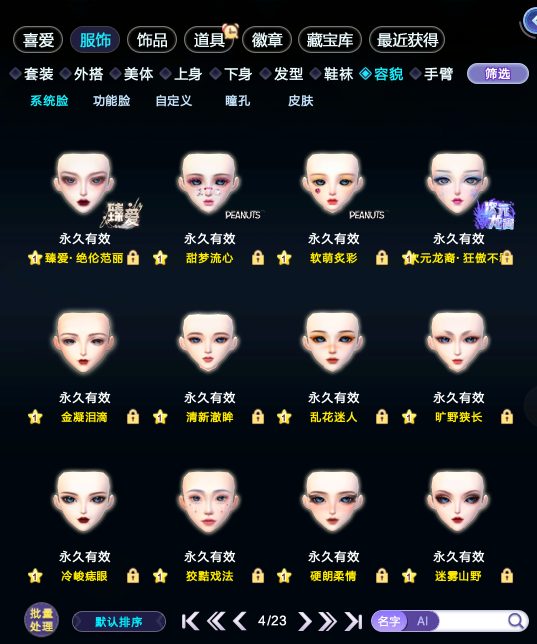Jump to the first page
Screen dimensions: 537x644
point(190,621)
